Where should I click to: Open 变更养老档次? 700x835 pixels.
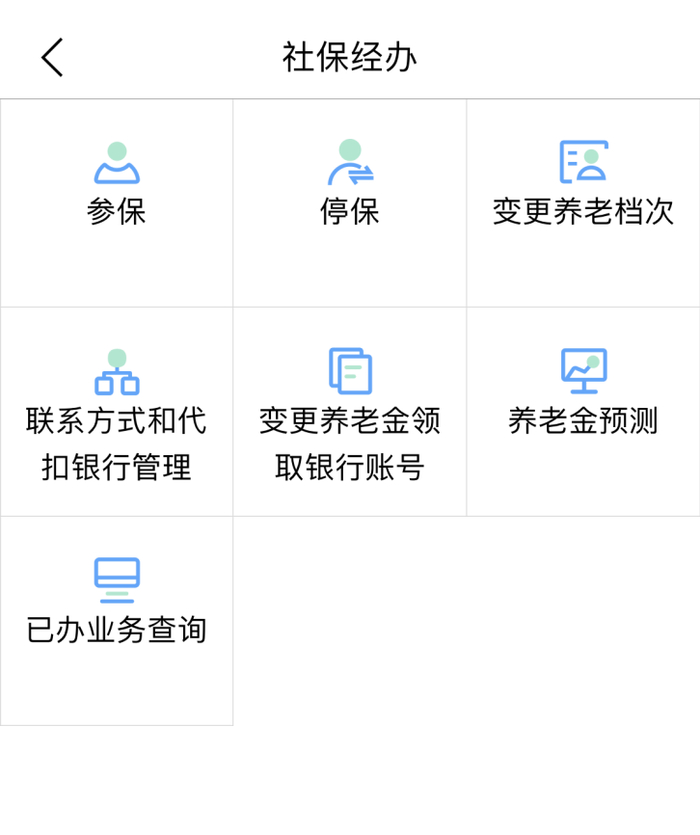[583, 186]
